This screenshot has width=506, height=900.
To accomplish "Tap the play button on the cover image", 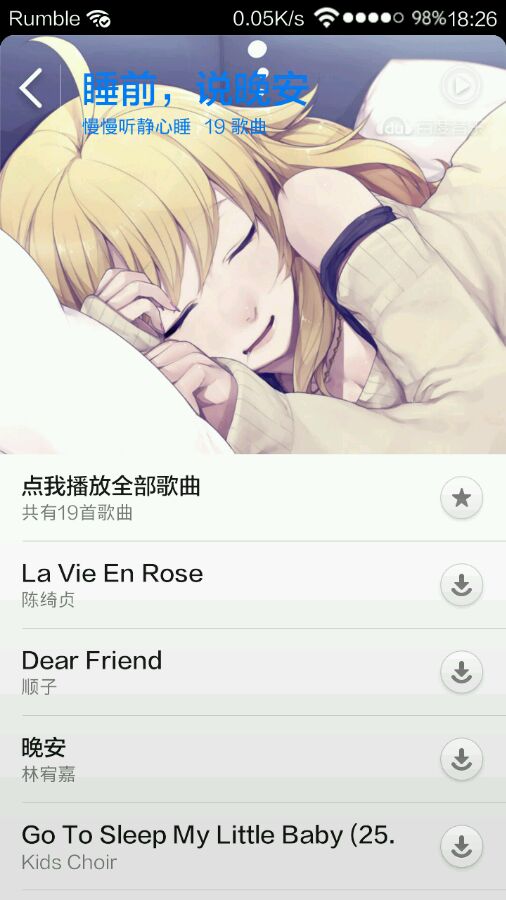I will click(x=461, y=86).
